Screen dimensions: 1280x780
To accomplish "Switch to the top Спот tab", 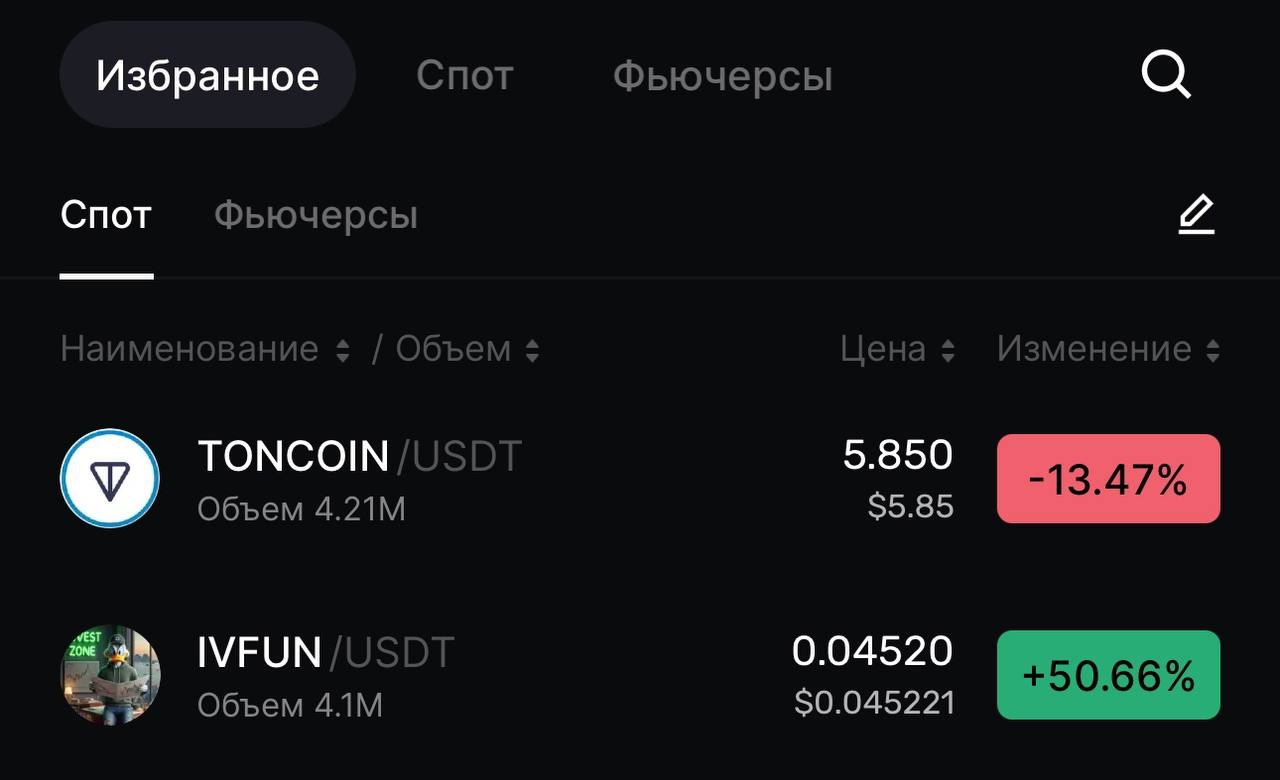I will click(x=464, y=75).
